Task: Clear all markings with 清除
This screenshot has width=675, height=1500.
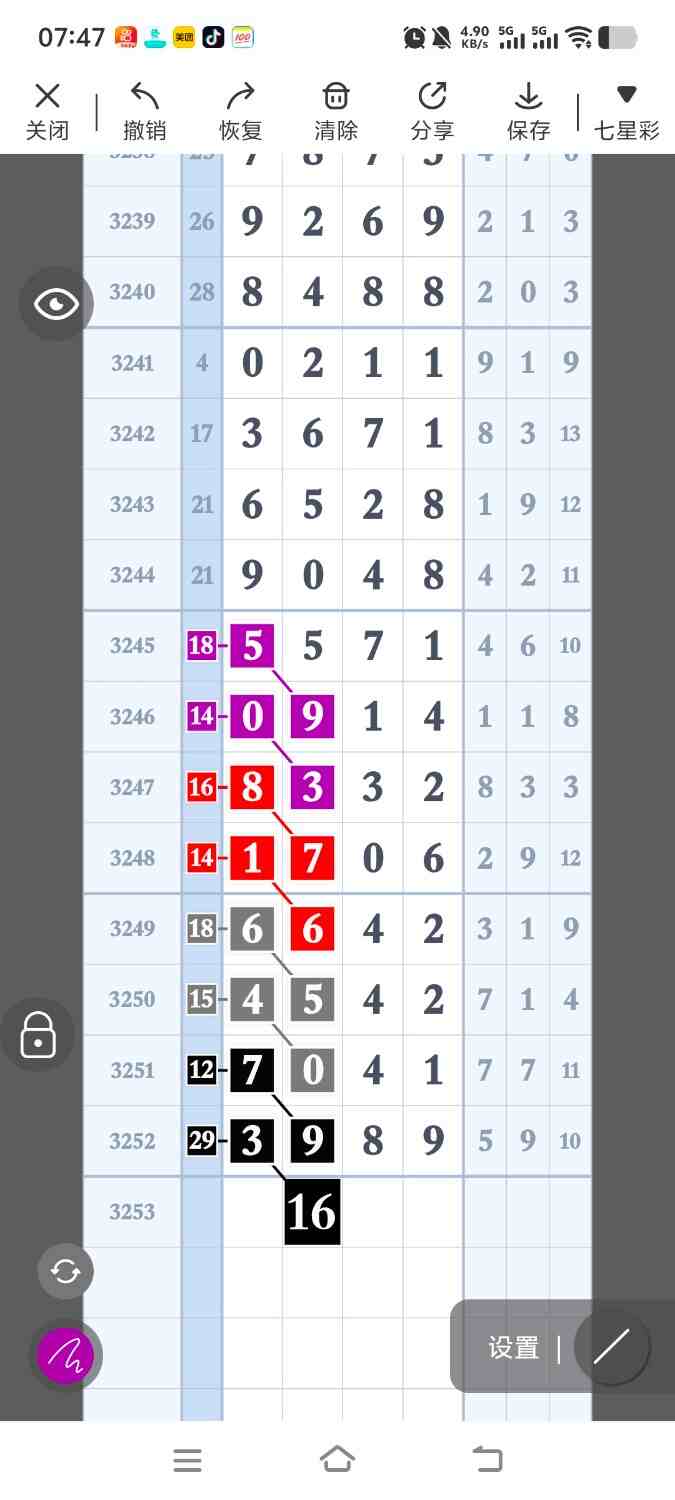Action: coord(335,111)
